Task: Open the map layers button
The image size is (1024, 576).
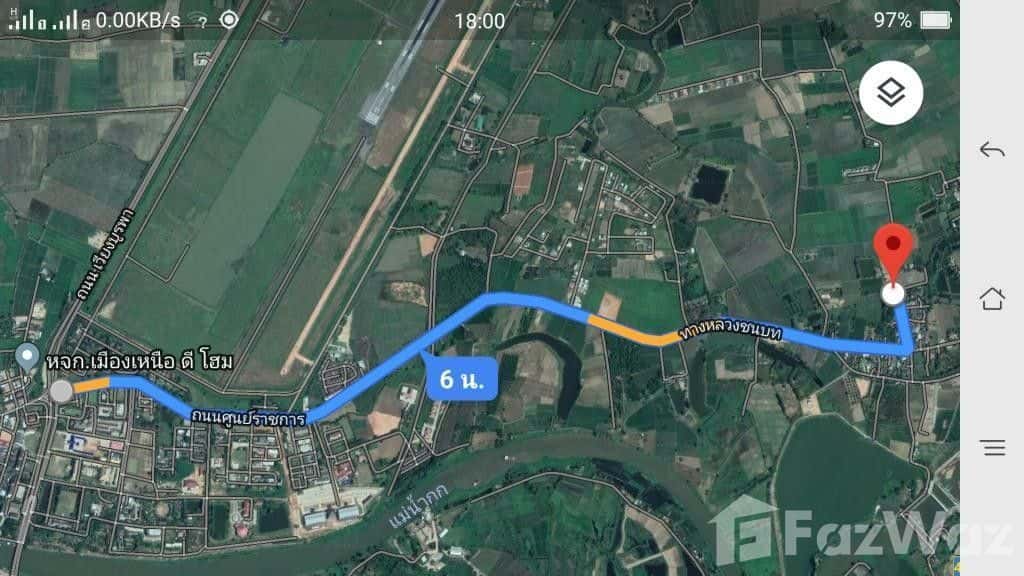Action: (890, 93)
